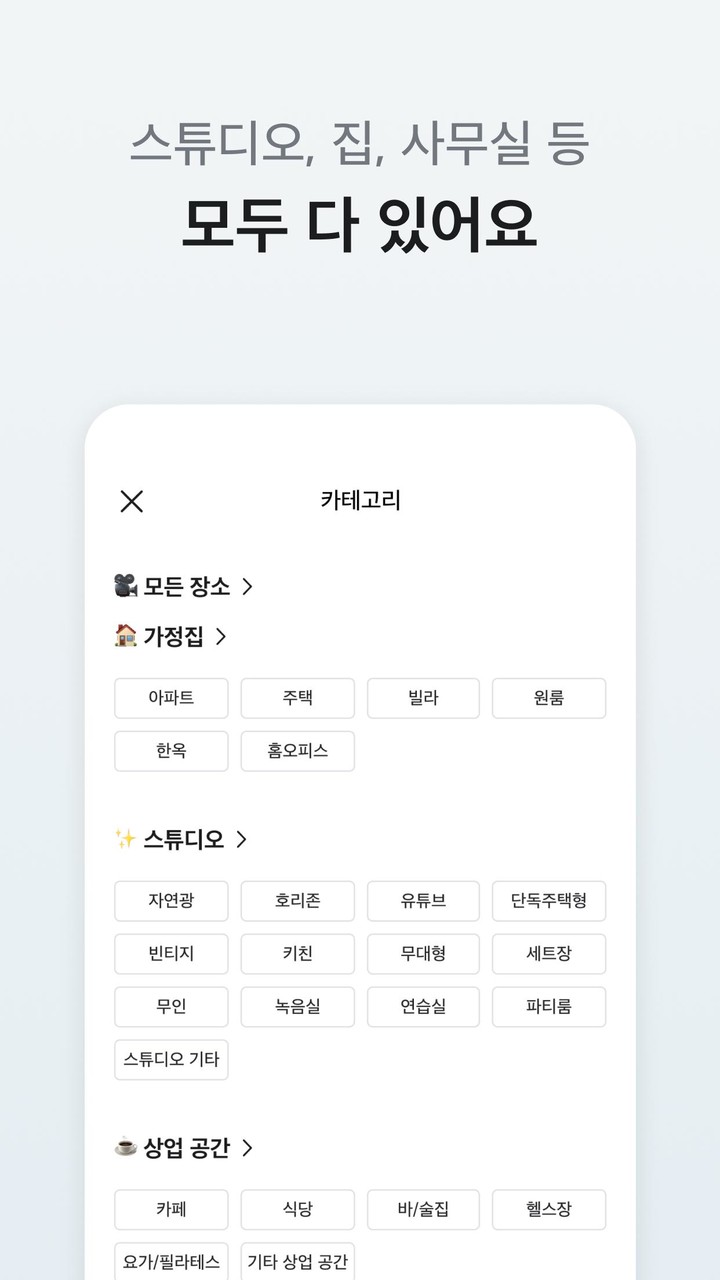Close the 카테고리 panel with the X
The image size is (720, 1280).
click(x=129, y=503)
